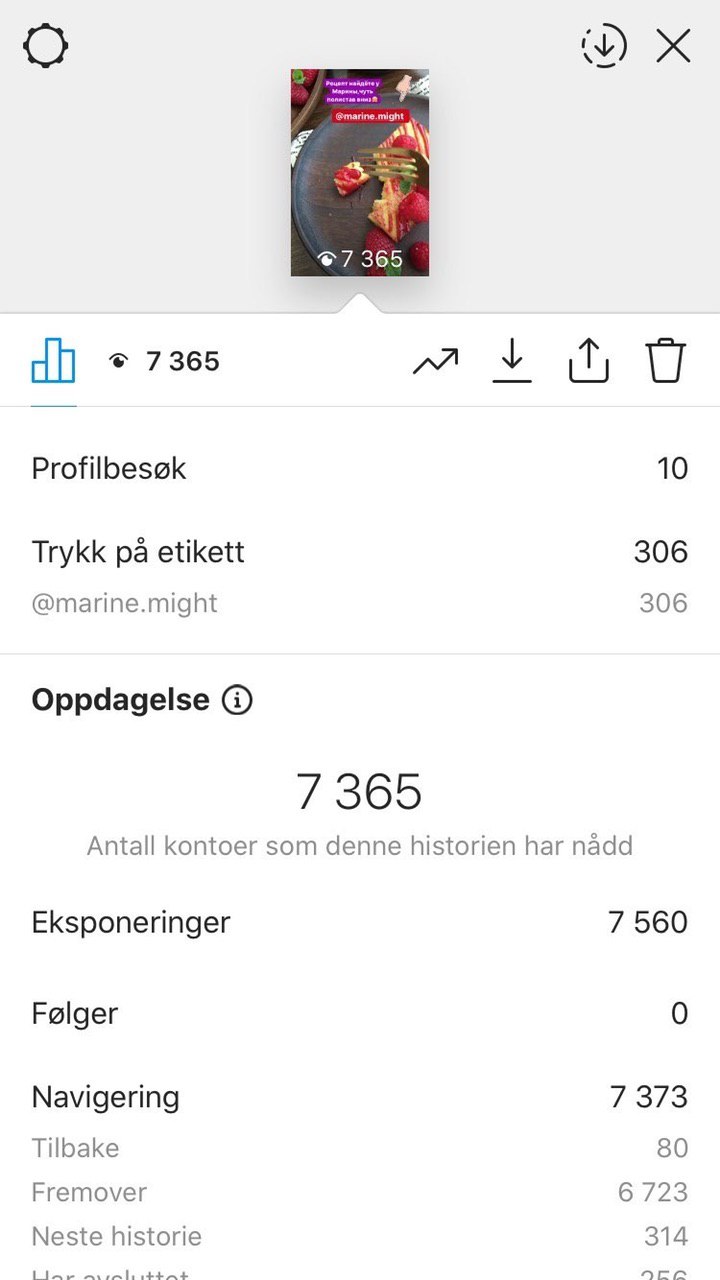Switch to the insights bar chart tab
This screenshot has height=1280, width=720.
[54, 361]
